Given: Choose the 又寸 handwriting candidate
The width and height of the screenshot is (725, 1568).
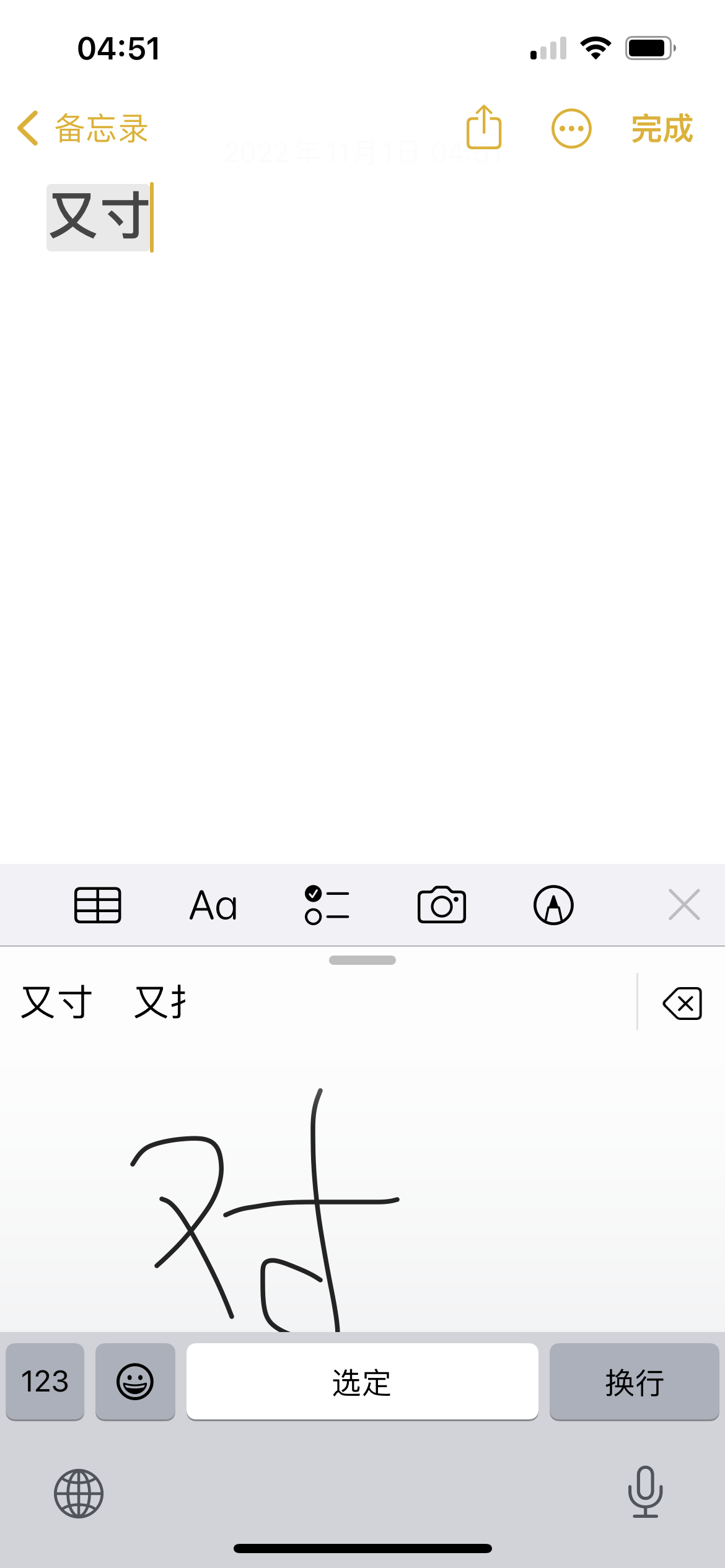Looking at the screenshot, I should click(x=57, y=1002).
